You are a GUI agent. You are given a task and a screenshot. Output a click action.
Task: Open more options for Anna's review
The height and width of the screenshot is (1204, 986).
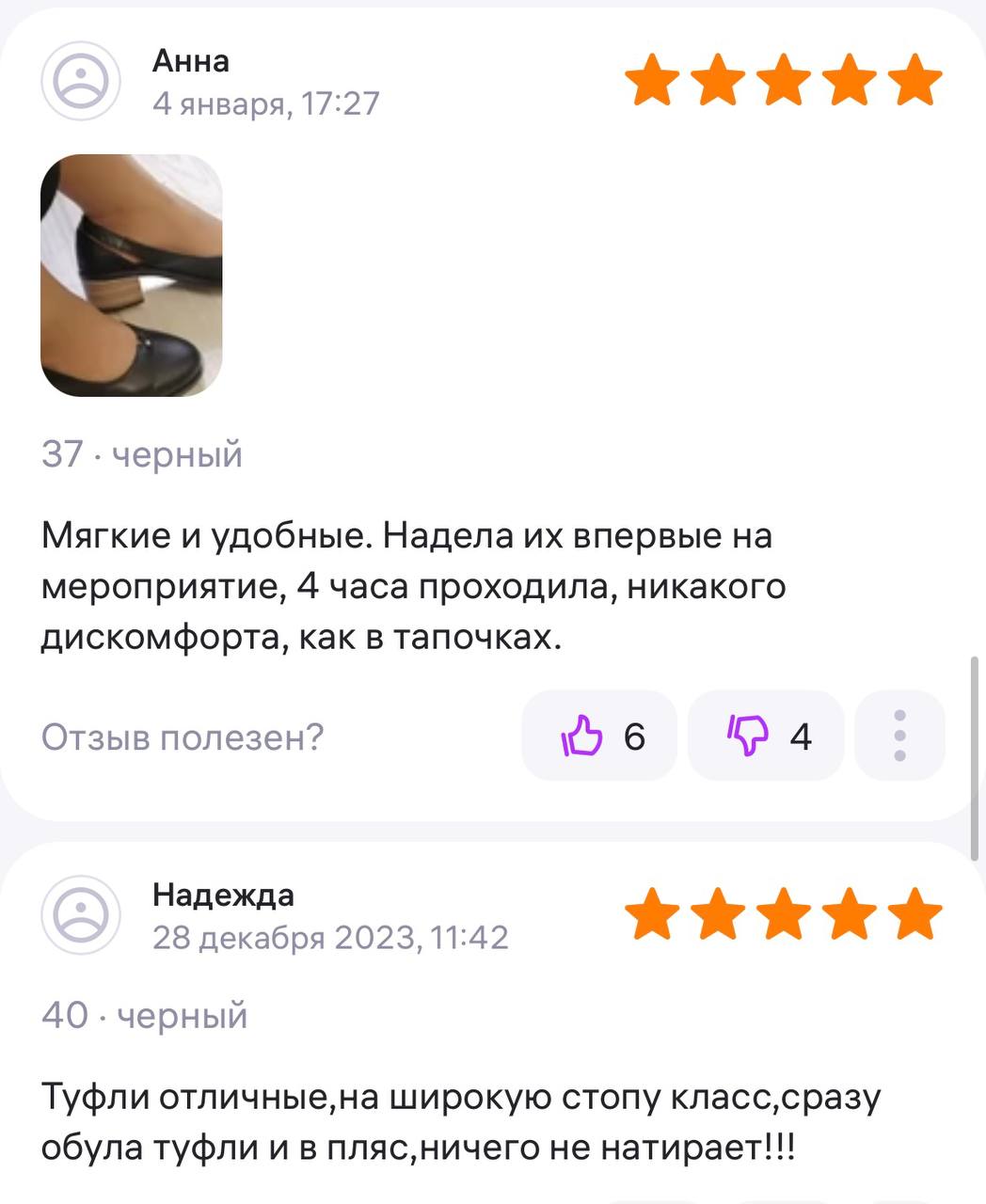coord(899,736)
